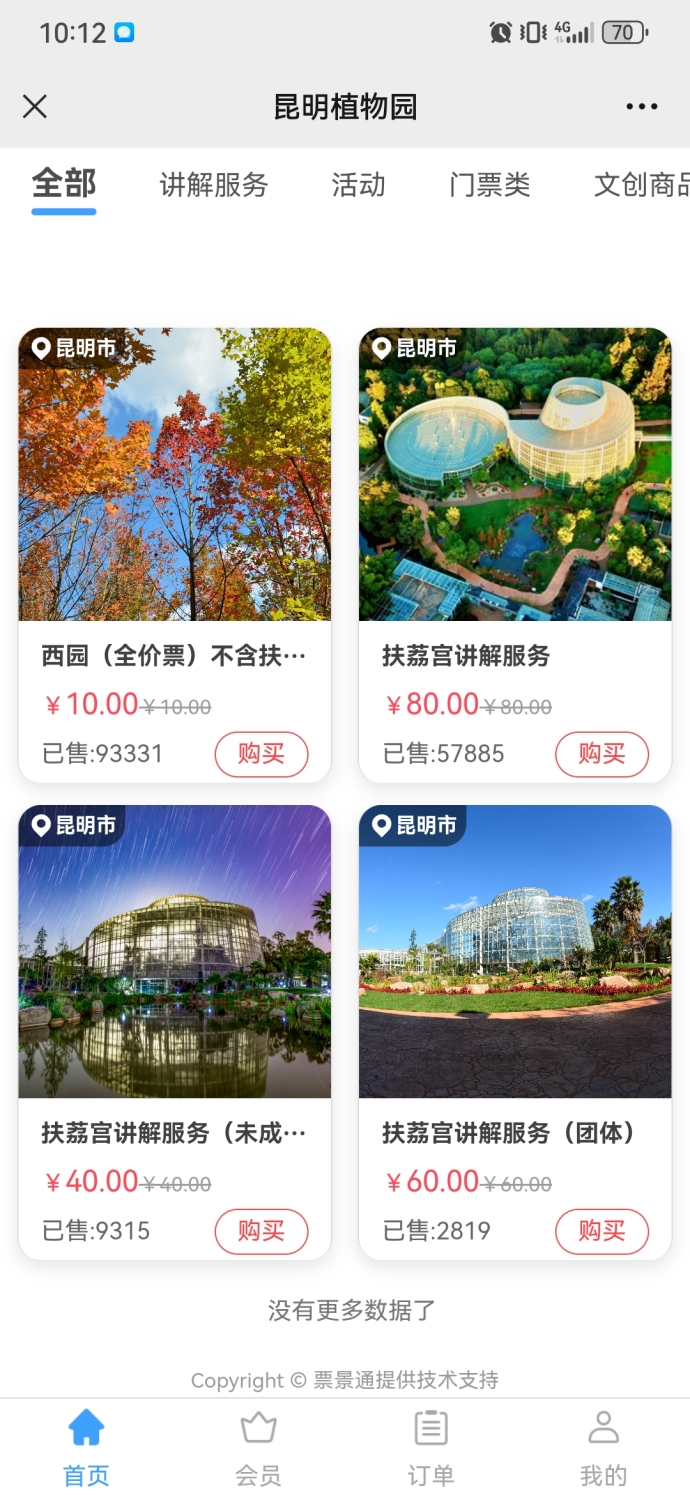The height and width of the screenshot is (1495, 690).
Task: Close the 昆明植物园 mini program page
Action: (x=35, y=107)
